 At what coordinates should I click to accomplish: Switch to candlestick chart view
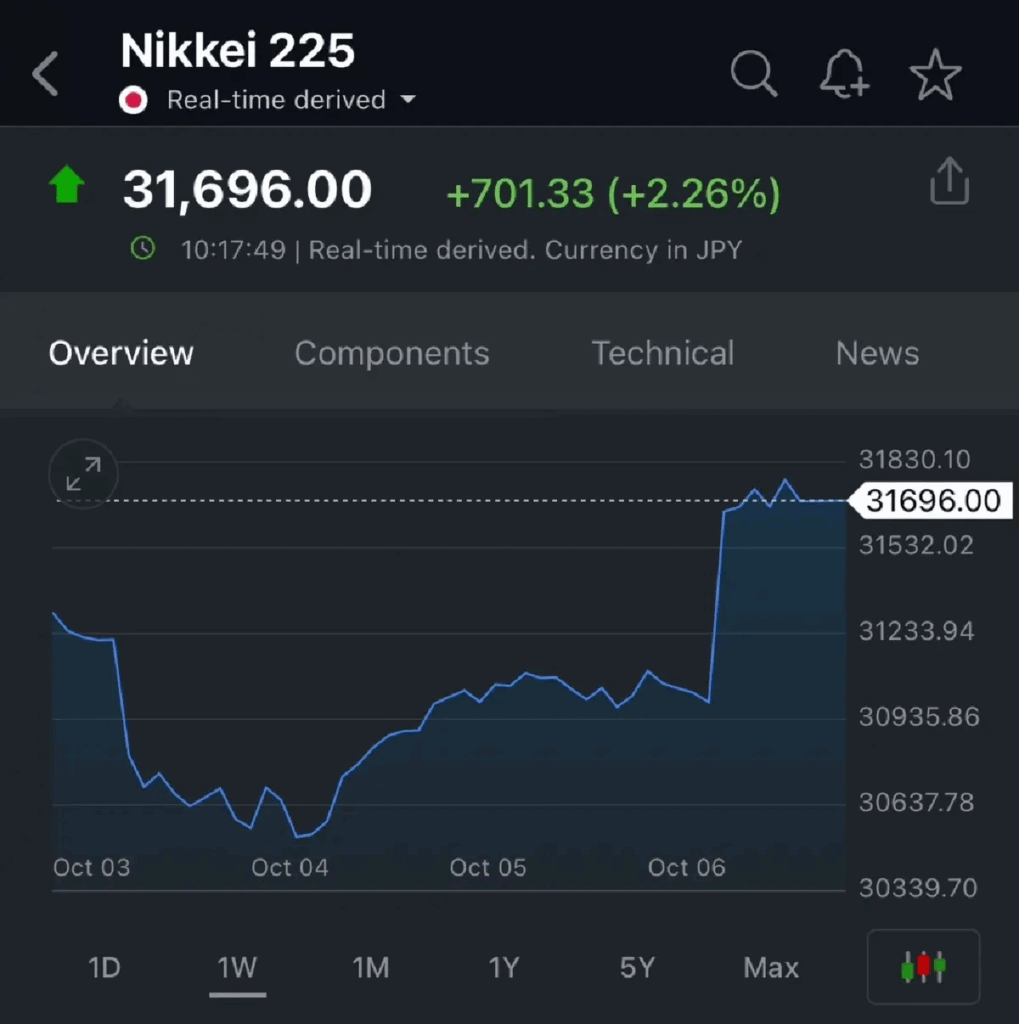click(923, 966)
